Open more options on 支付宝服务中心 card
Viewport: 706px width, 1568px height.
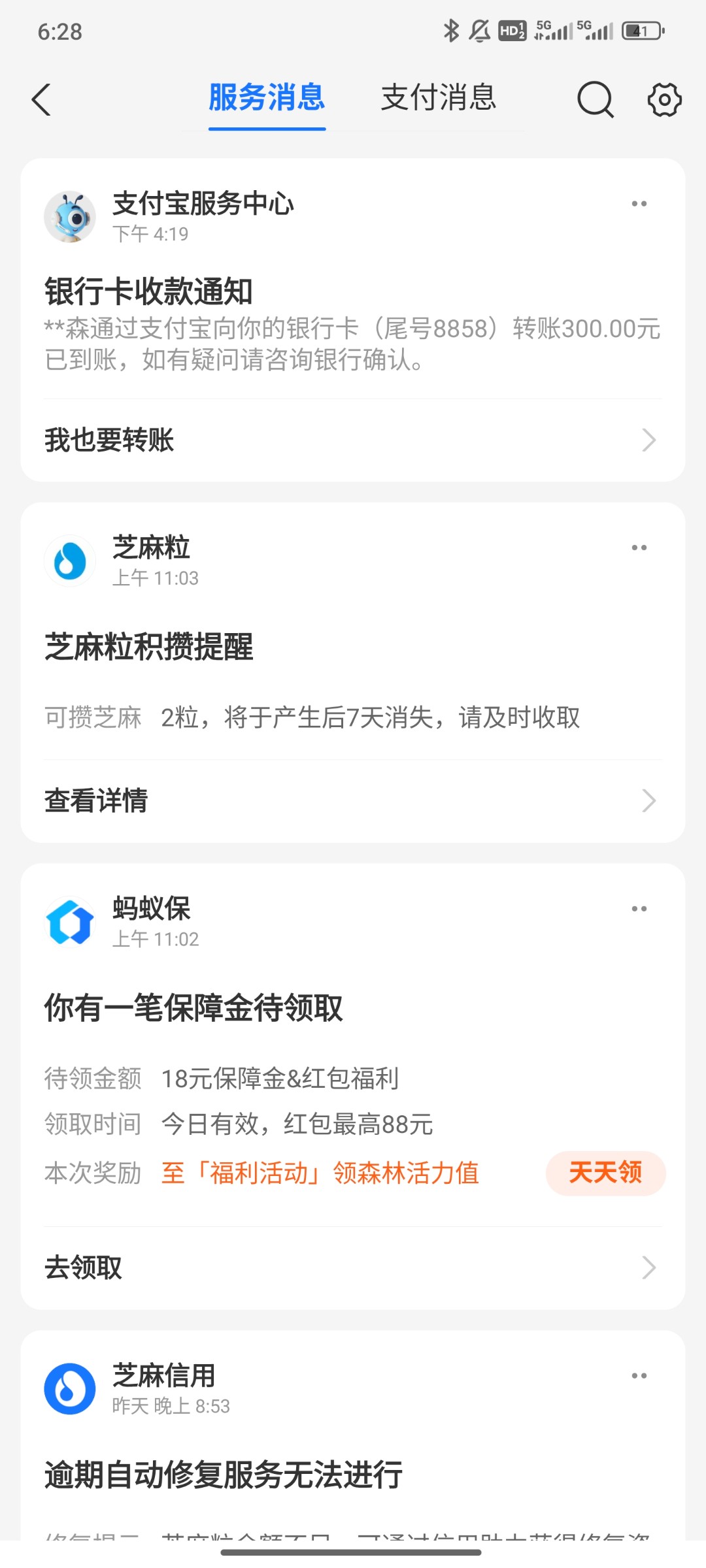(639, 204)
